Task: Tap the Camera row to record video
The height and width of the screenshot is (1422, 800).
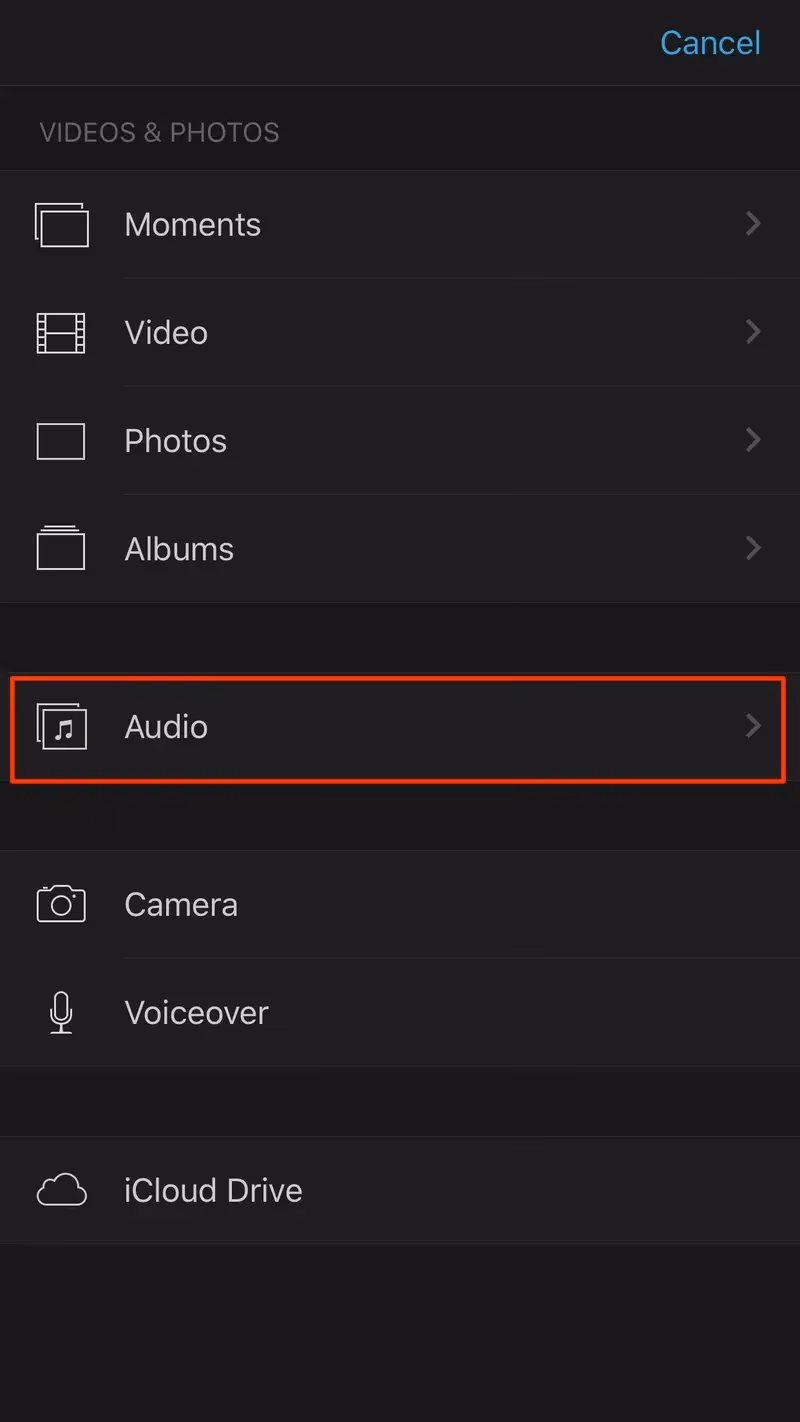Action: coord(181,903)
